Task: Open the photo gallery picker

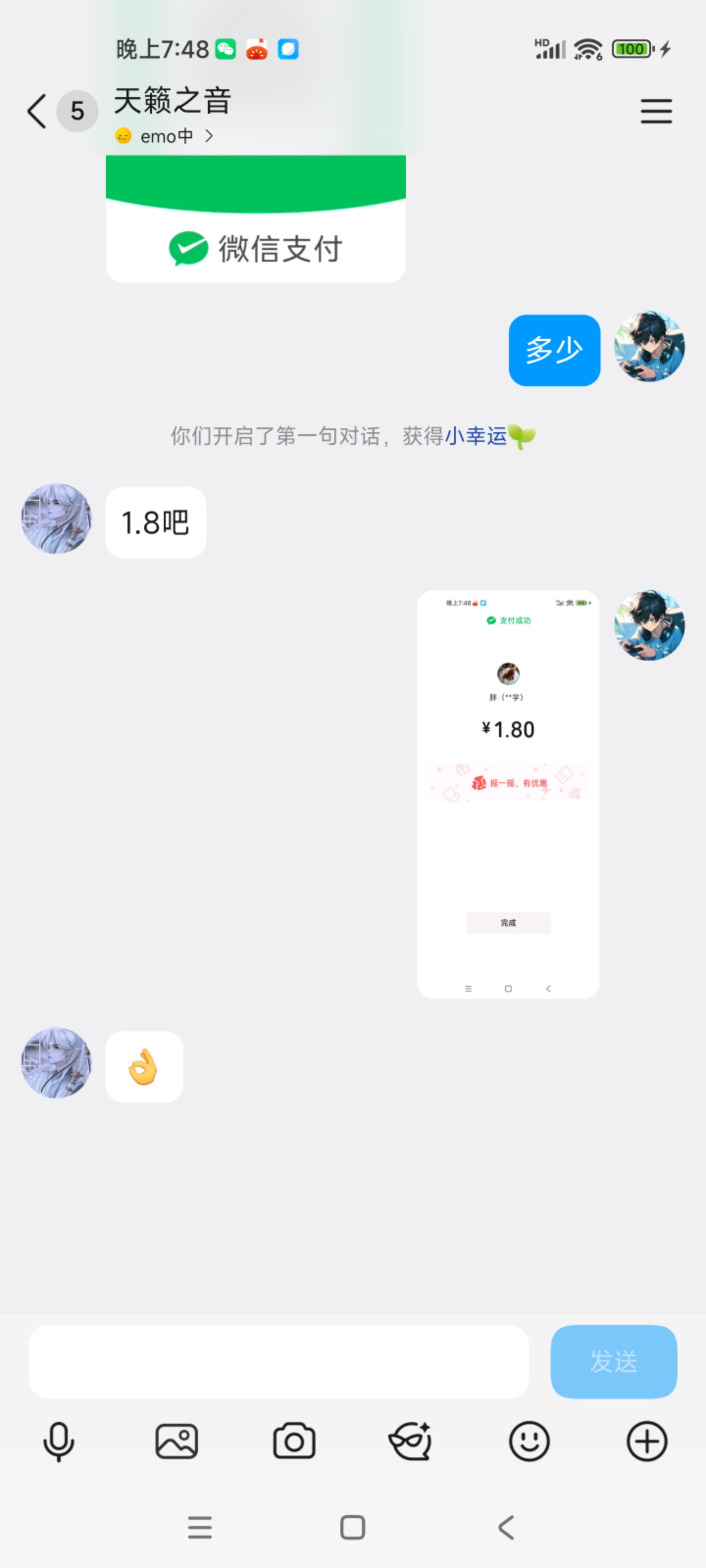Action: pos(176,1442)
